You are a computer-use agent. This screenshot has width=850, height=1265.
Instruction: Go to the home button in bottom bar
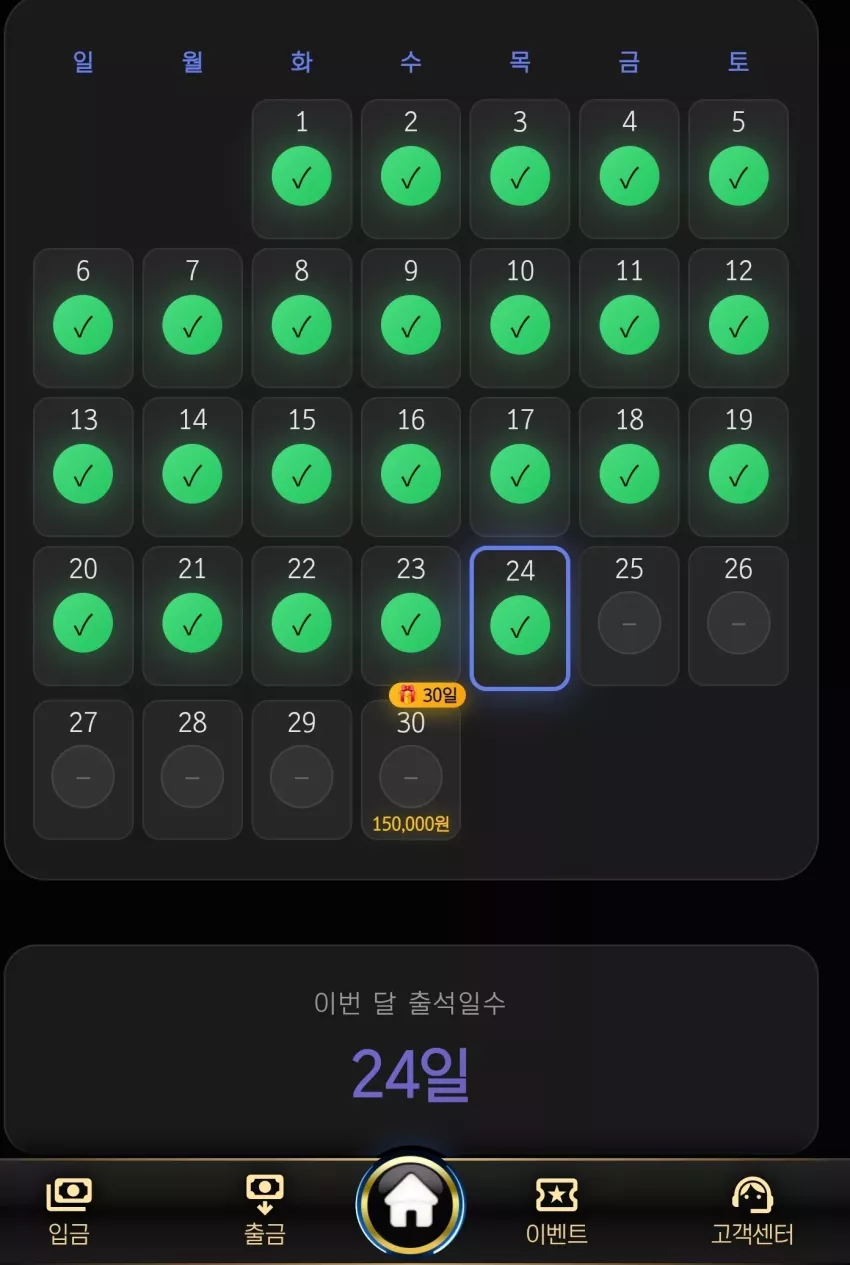click(411, 1205)
